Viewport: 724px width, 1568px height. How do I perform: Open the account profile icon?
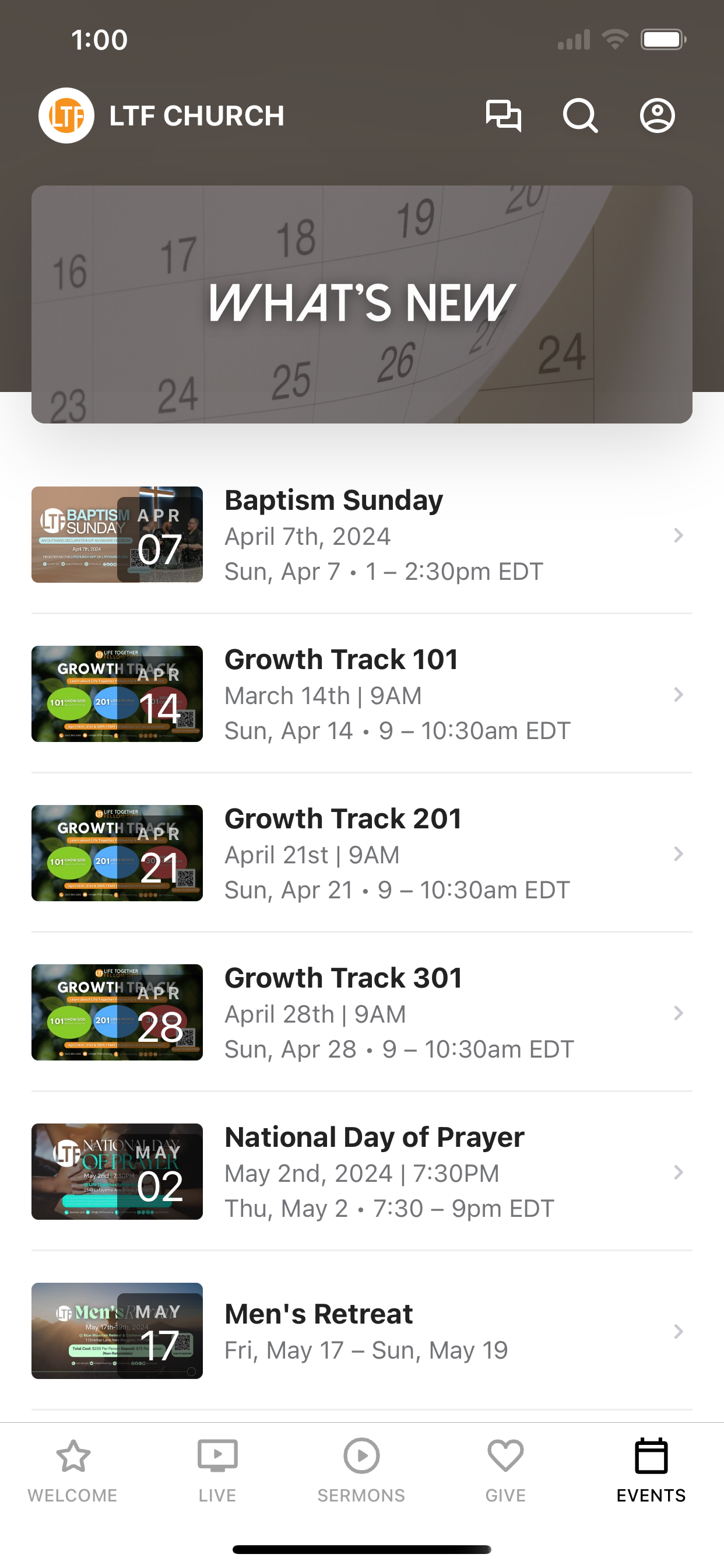point(658,116)
